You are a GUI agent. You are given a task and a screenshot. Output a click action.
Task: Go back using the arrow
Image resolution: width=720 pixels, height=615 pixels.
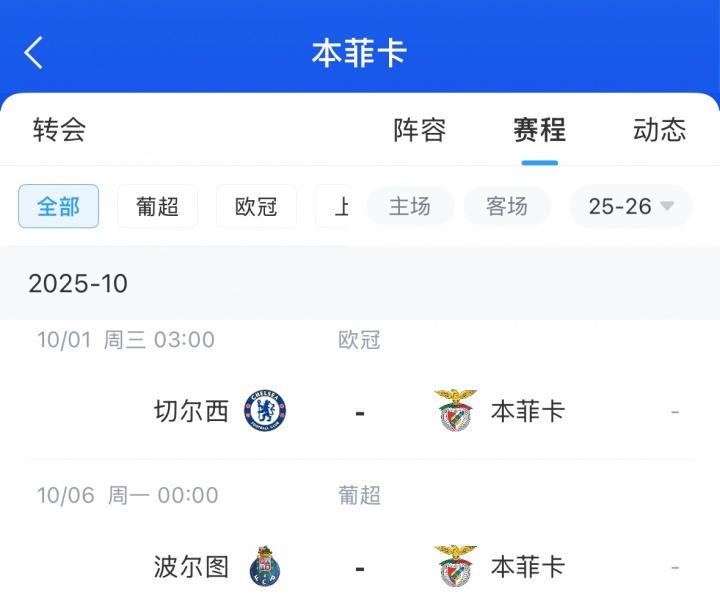[34, 52]
